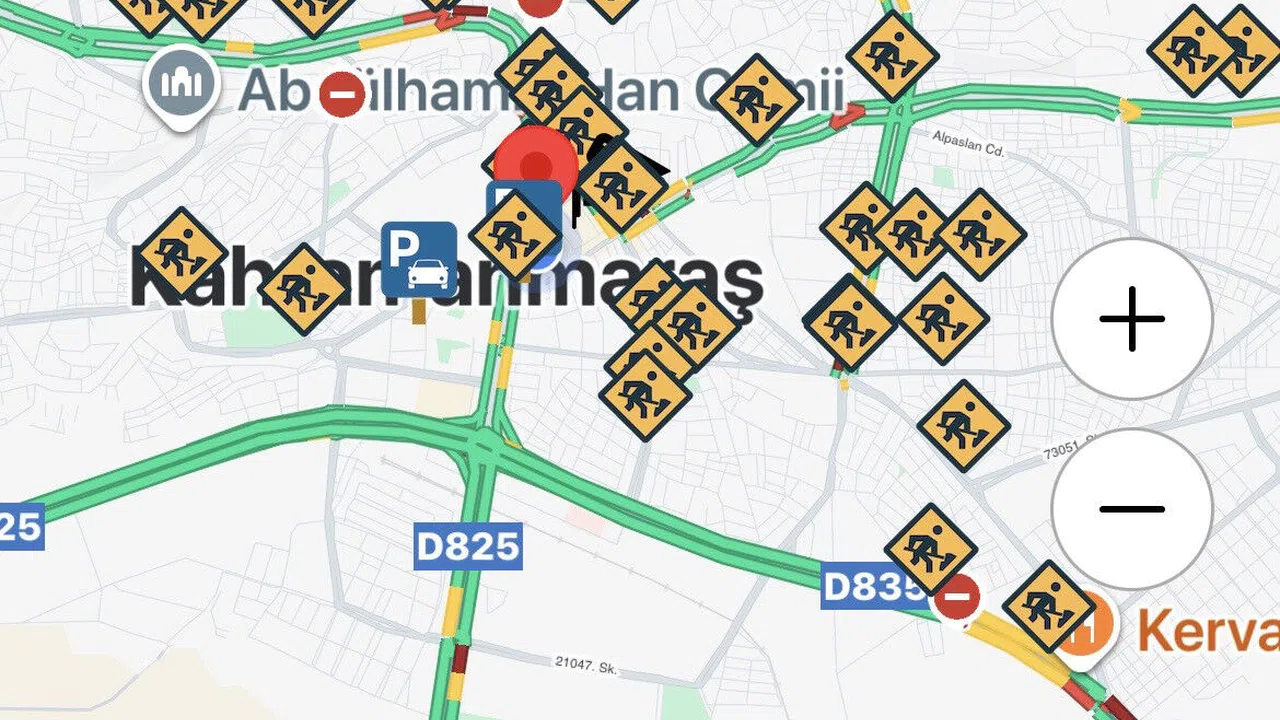The height and width of the screenshot is (720, 1280).
Task: Zoom out with the minus button
Action: point(1132,509)
